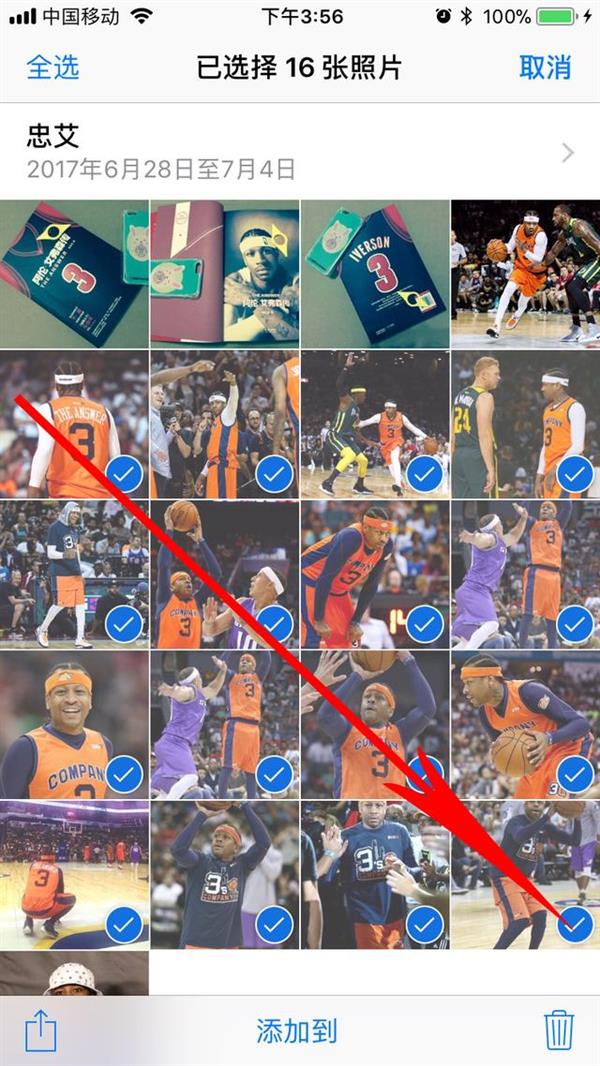Screen dimensions: 600x1066
Task: Select the dribbling game photo with referee
Action: tap(524, 273)
